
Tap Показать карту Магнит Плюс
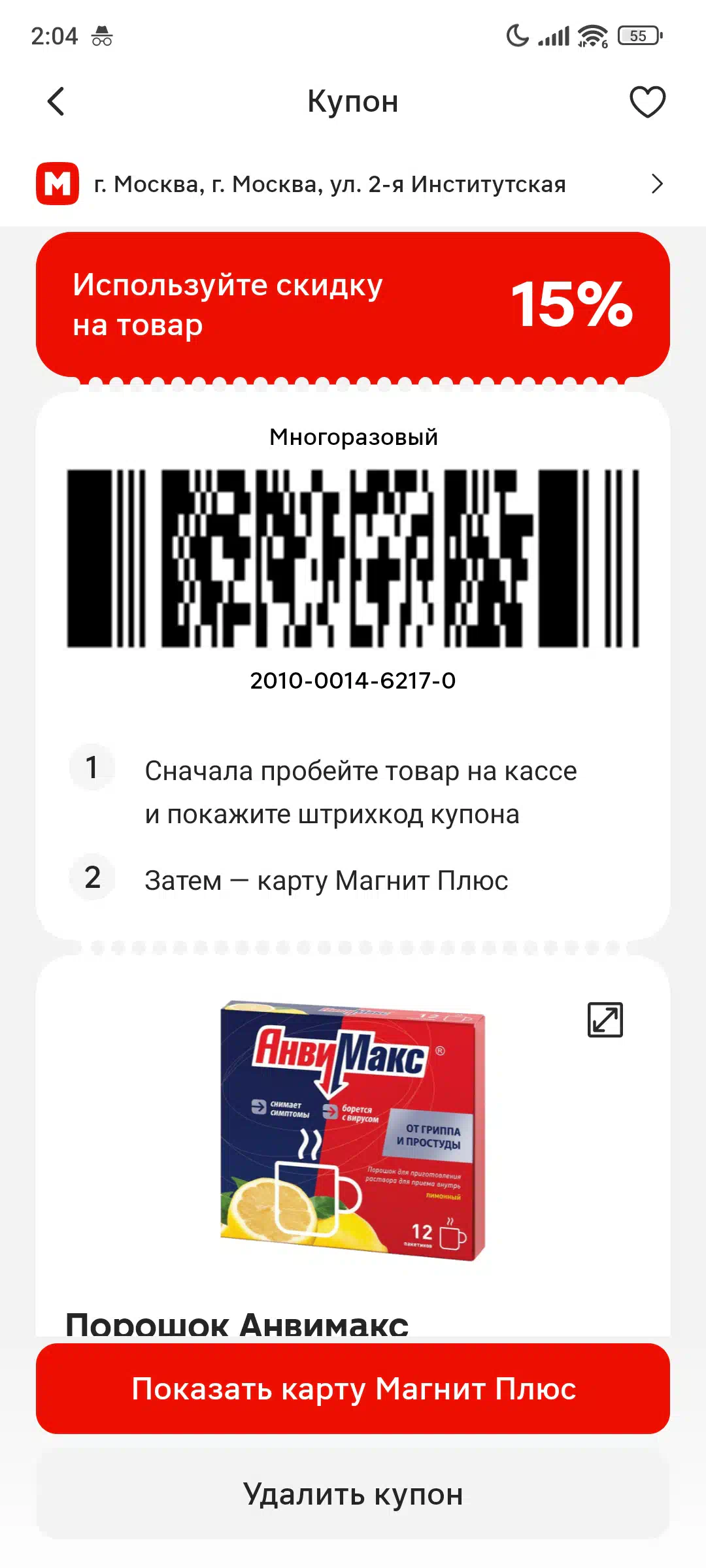click(353, 1388)
